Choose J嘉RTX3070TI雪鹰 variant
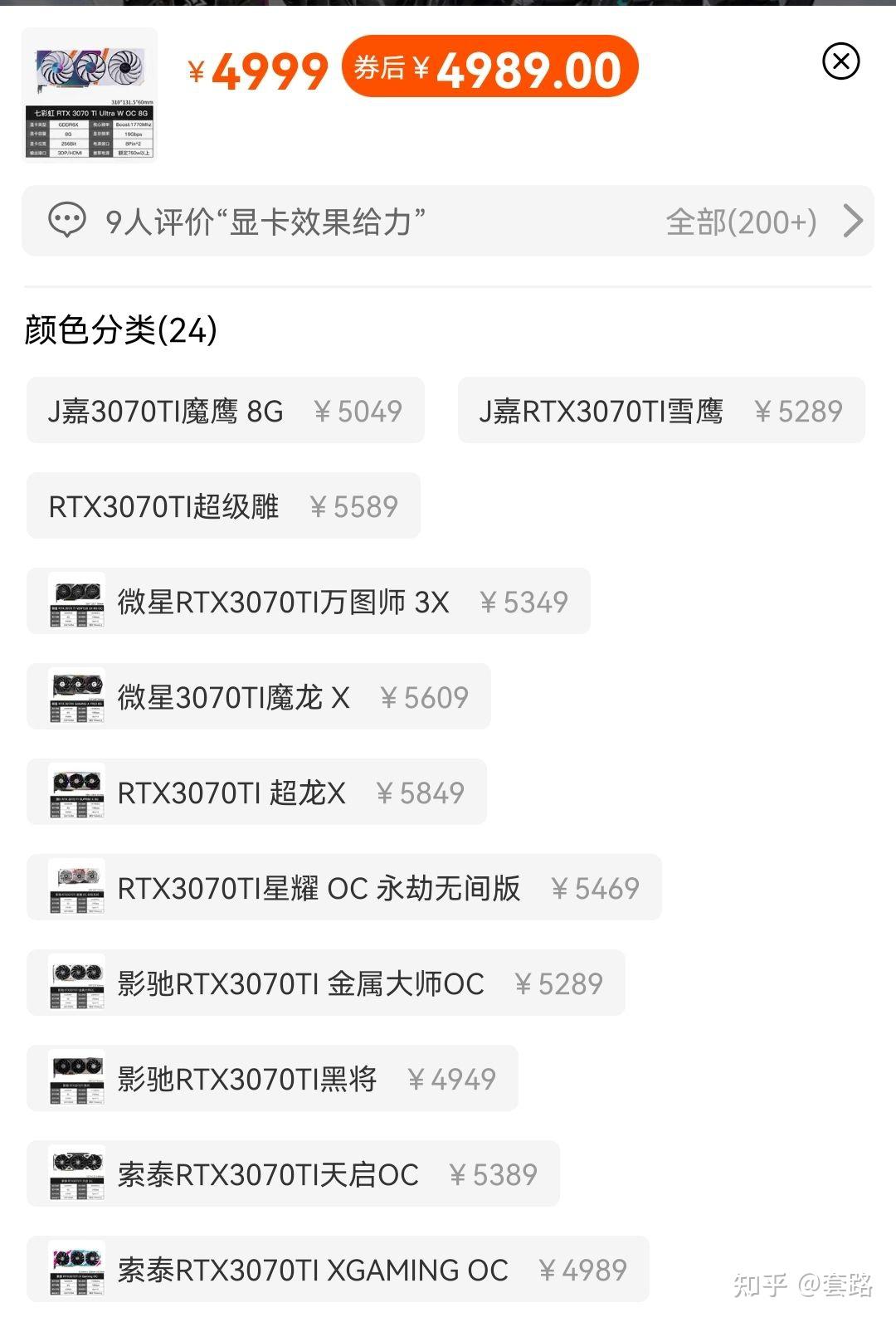Screen dimensions: 896x1322 [x=660, y=411]
